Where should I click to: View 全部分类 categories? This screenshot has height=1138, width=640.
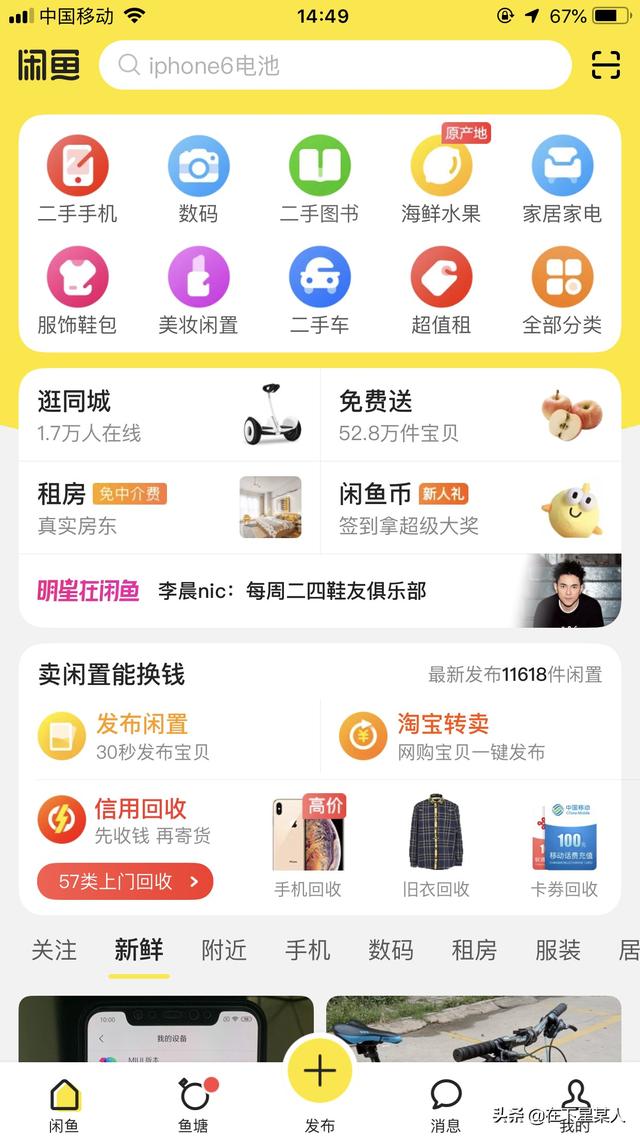(x=562, y=291)
